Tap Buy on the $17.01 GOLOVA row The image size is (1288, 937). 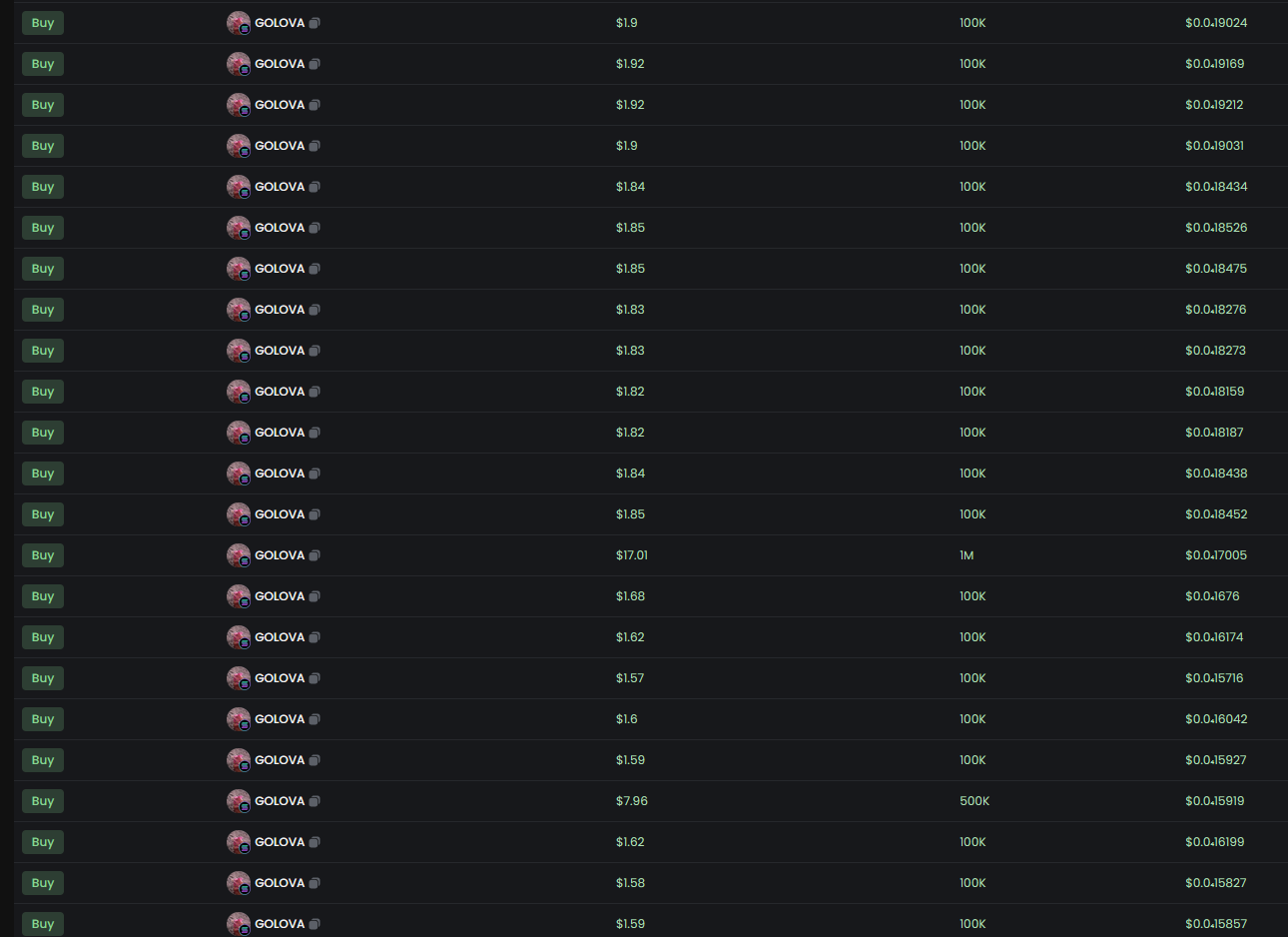click(43, 555)
